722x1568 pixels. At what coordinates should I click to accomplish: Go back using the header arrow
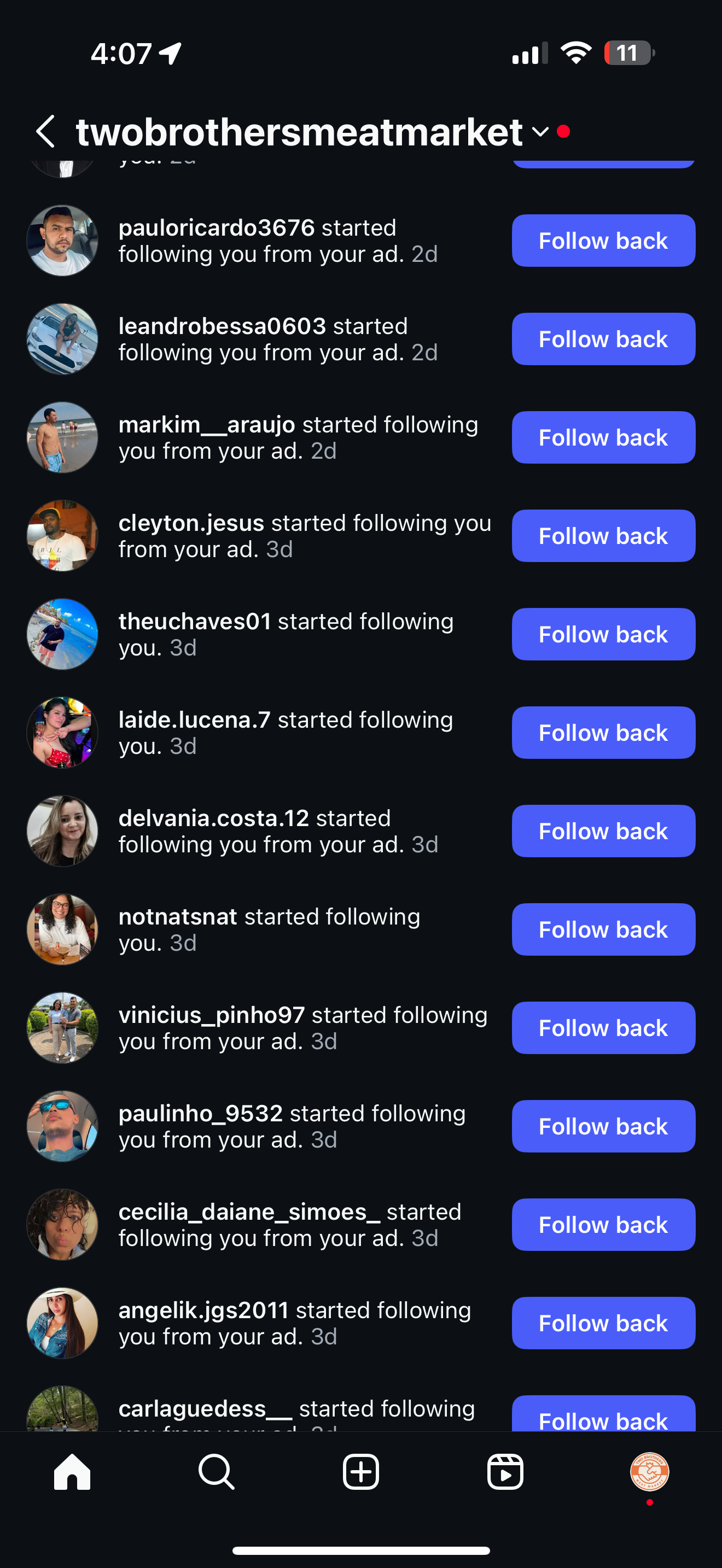pos(45,131)
